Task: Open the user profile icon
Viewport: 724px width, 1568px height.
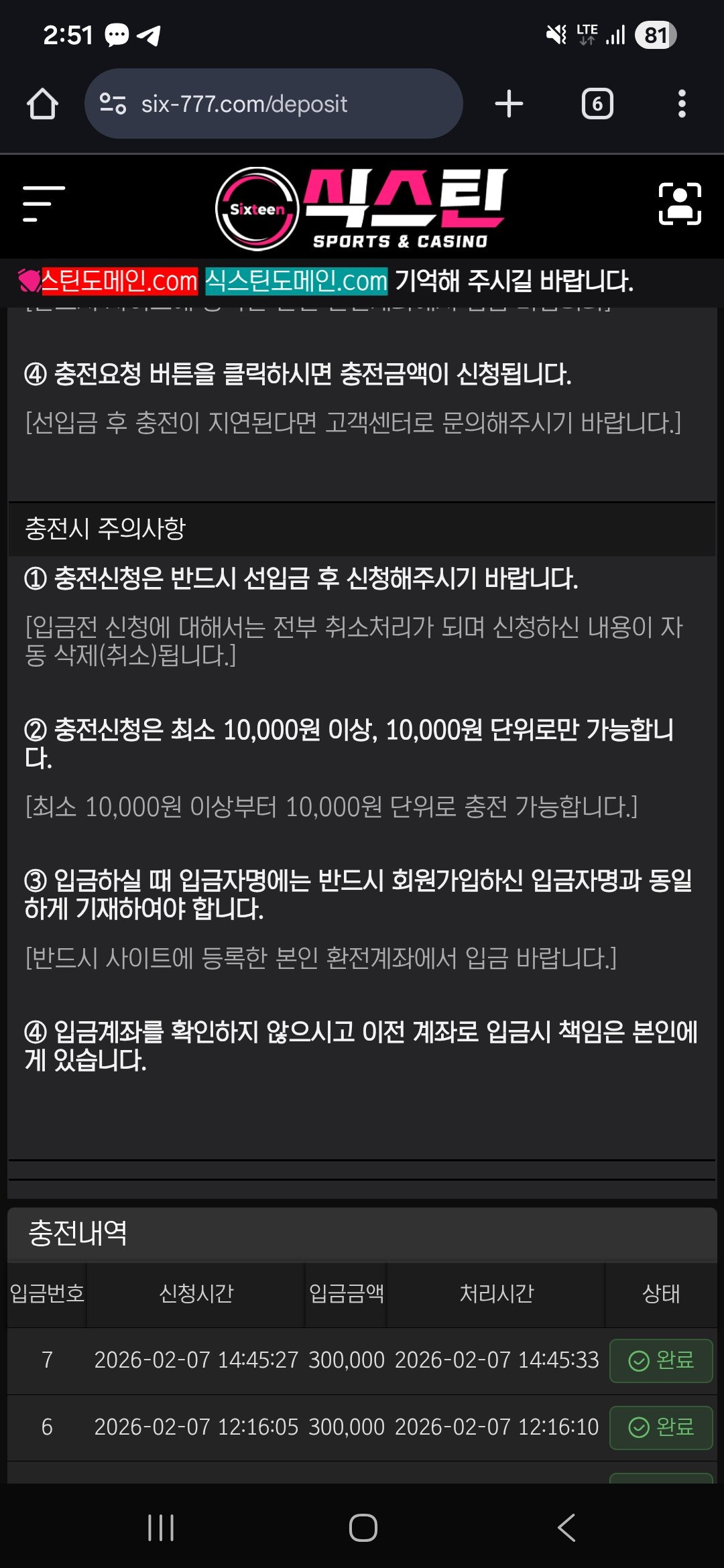Action: (x=680, y=204)
